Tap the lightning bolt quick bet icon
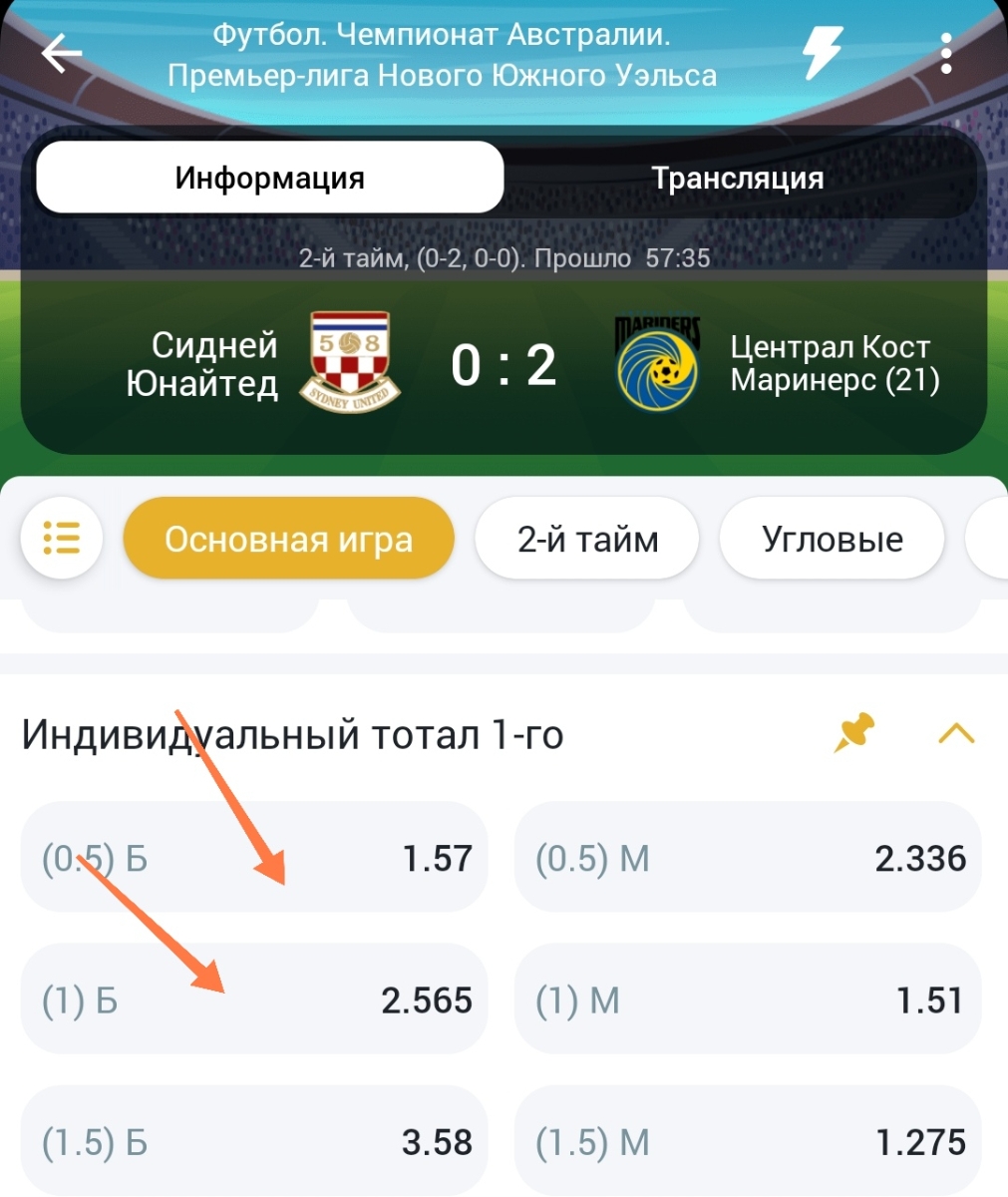Viewport: 1008px width, 1197px height. [823, 53]
